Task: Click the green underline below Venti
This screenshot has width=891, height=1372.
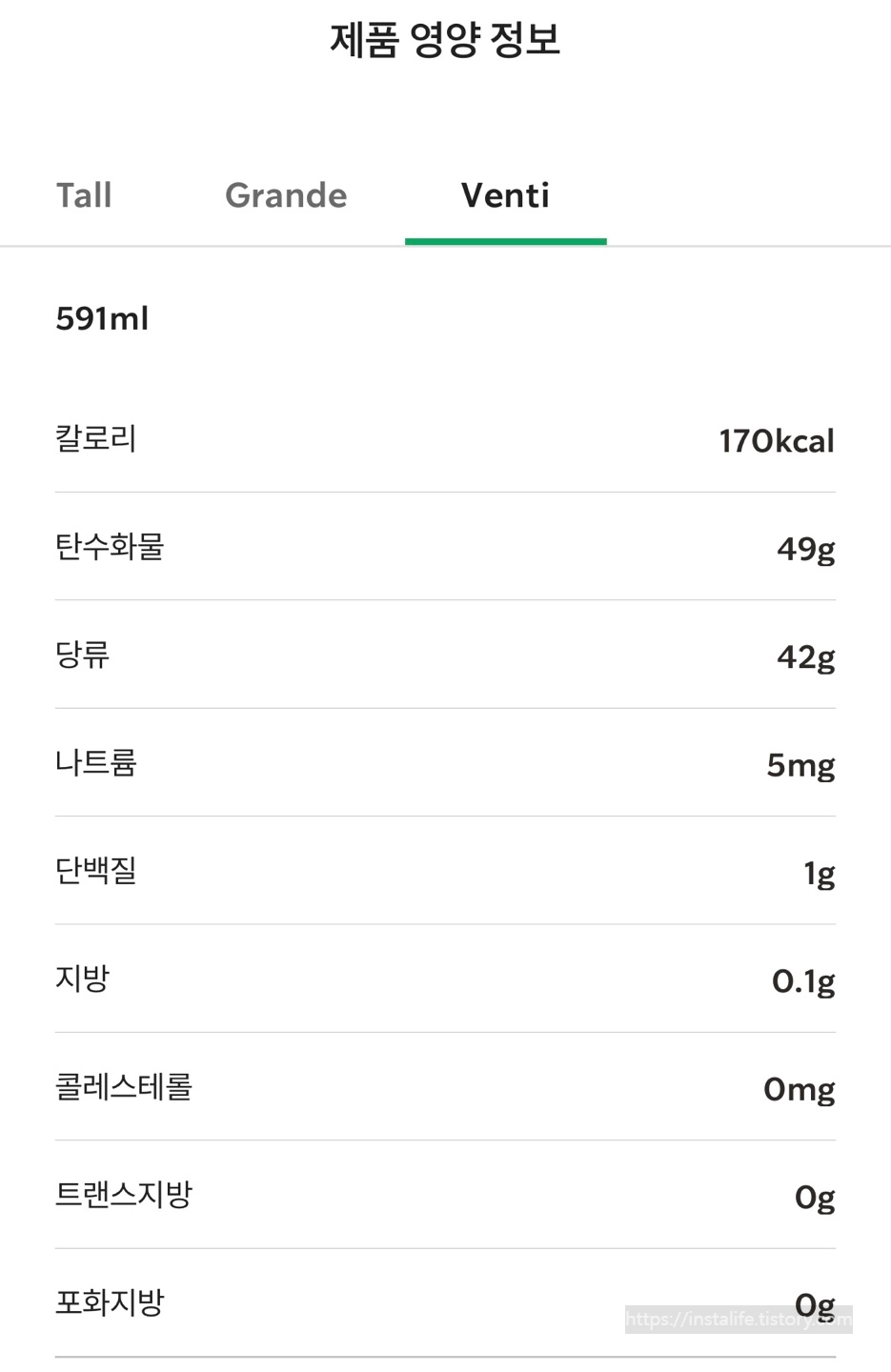Action: (505, 242)
